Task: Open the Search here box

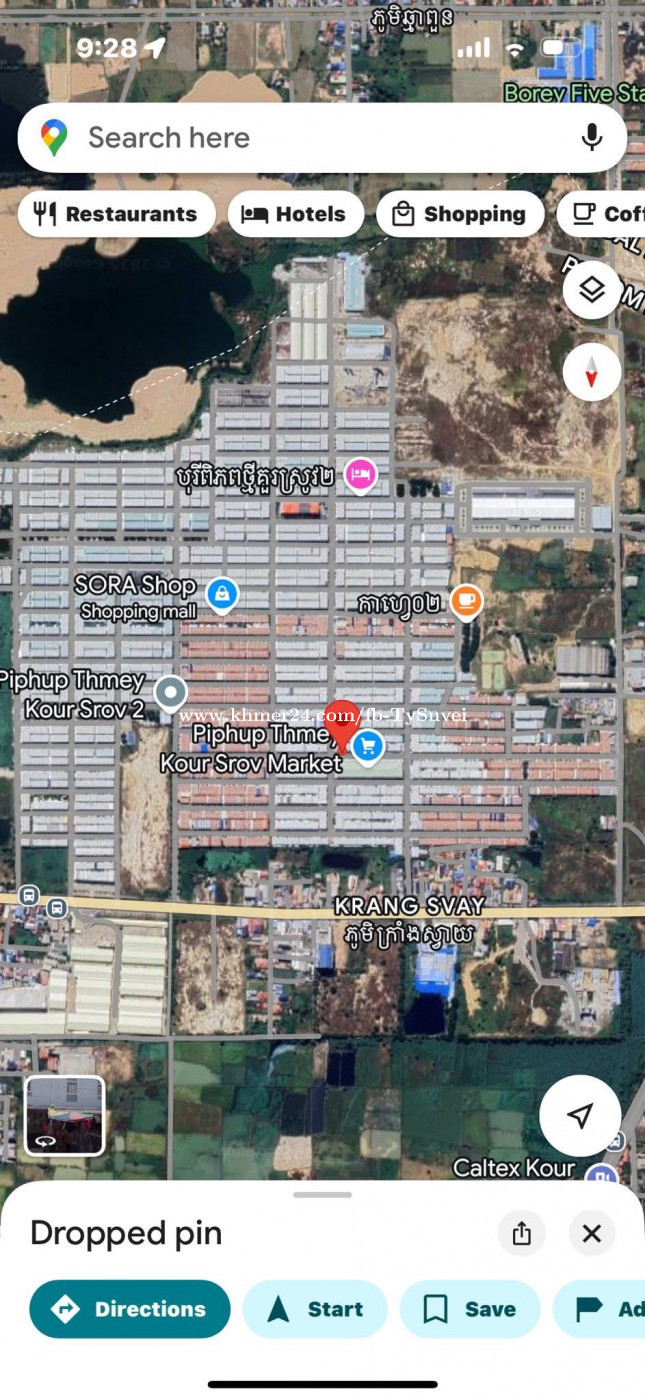Action: (300, 138)
